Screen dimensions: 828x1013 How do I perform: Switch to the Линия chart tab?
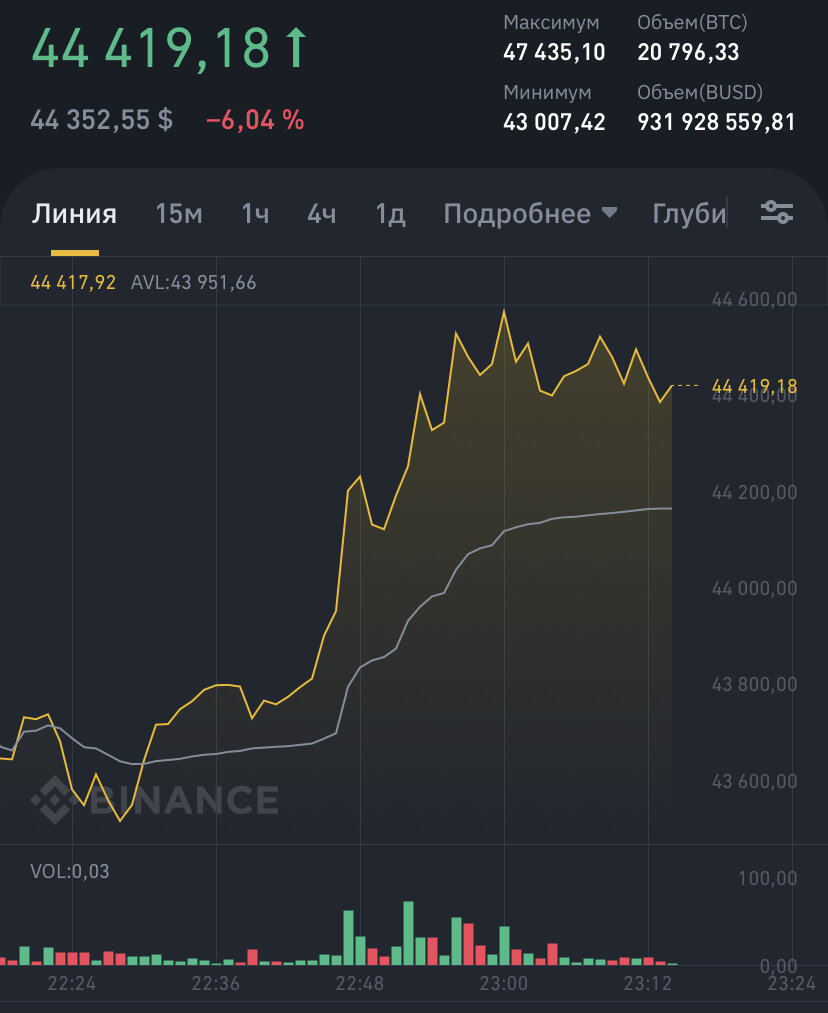(x=75, y=213)
